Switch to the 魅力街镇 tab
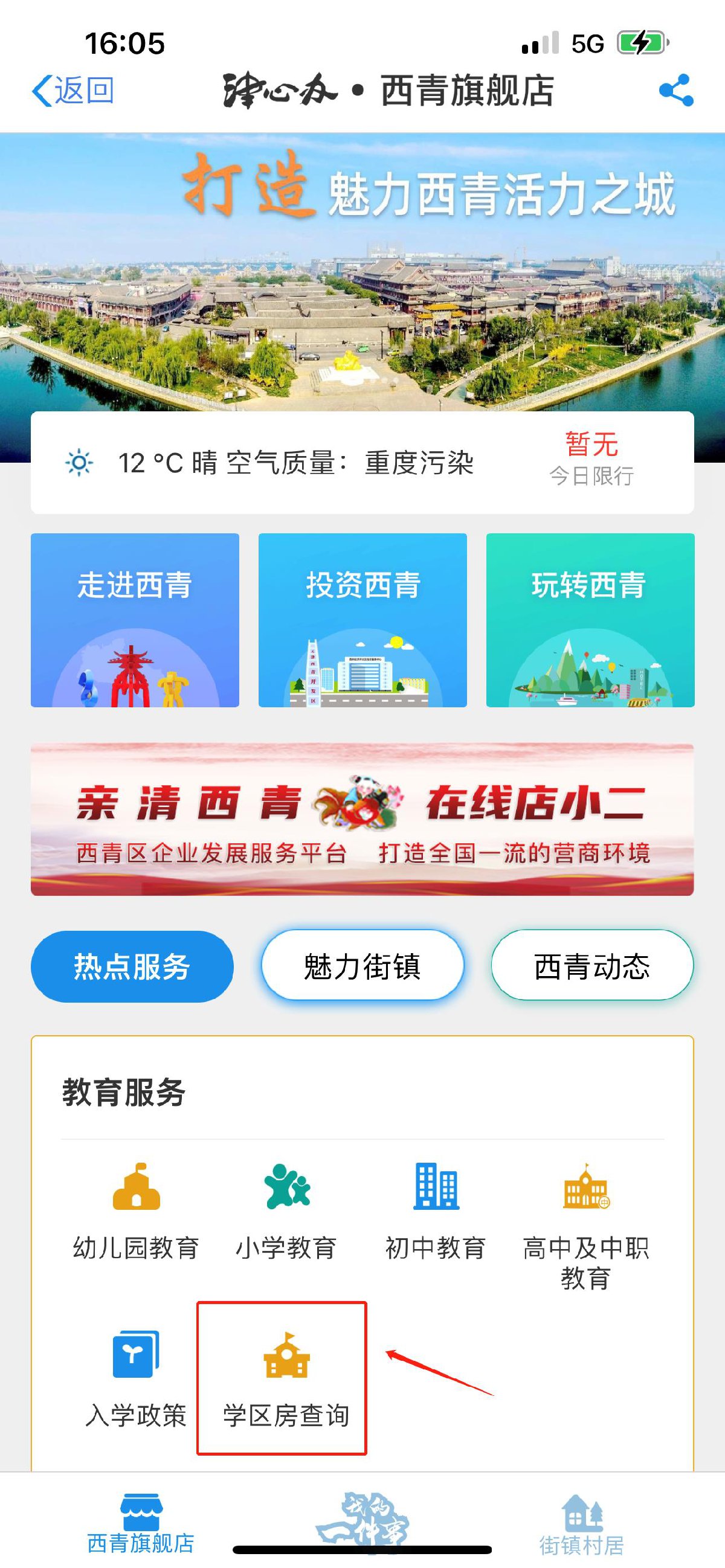 (x=362, y=966)
